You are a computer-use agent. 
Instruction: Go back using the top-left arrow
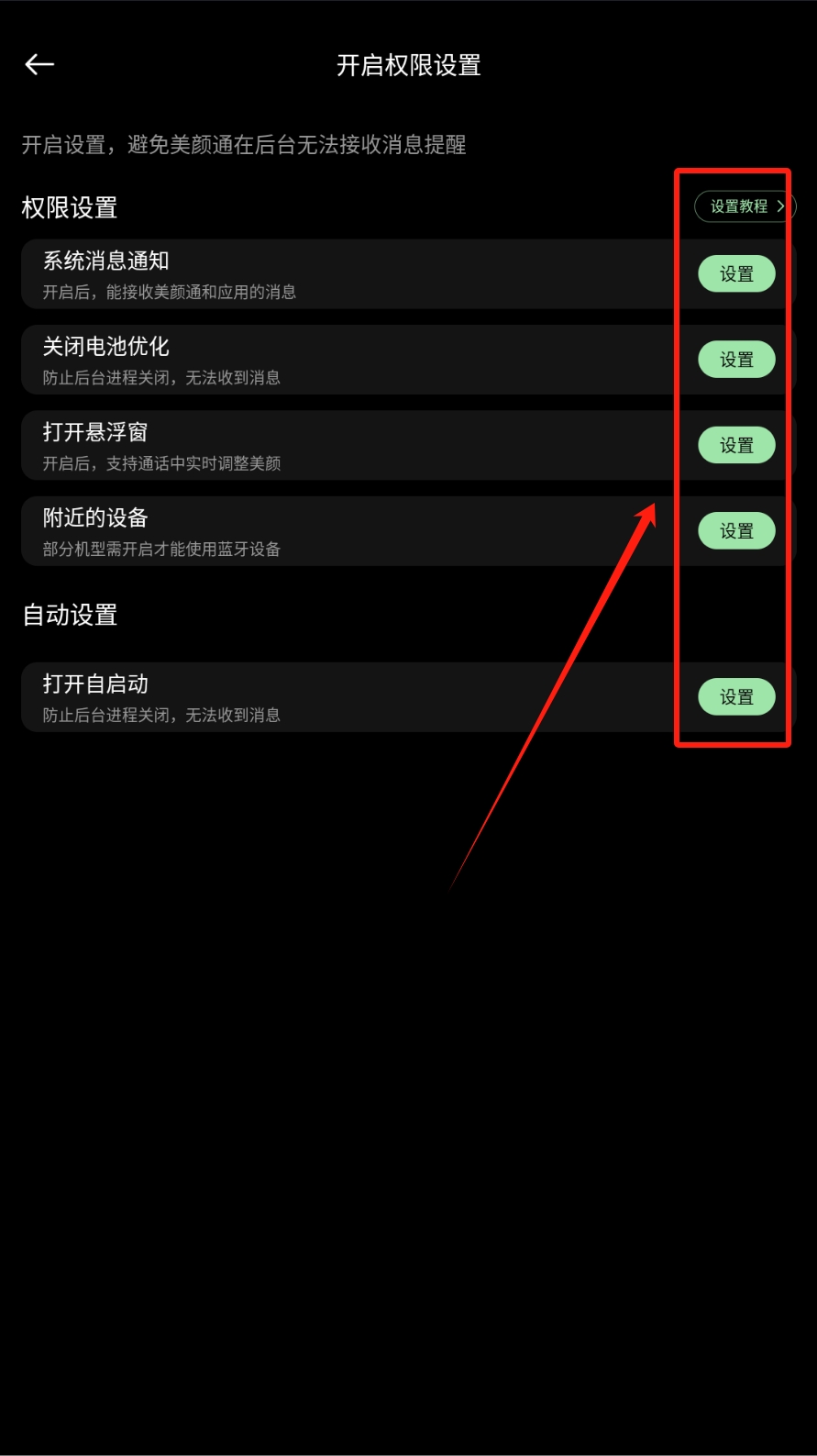(x=39, y=64)
